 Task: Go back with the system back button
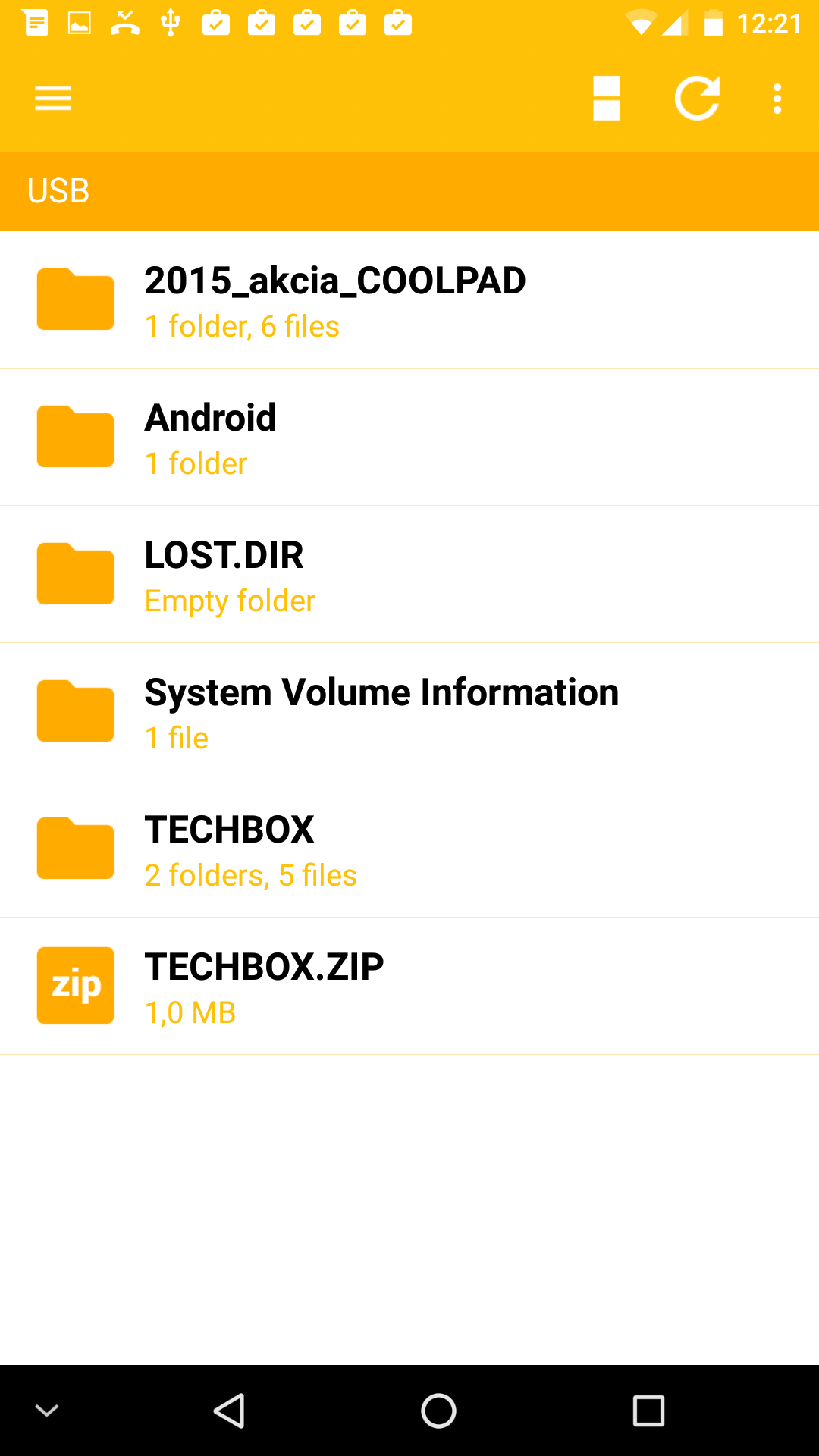(229, 1410)
